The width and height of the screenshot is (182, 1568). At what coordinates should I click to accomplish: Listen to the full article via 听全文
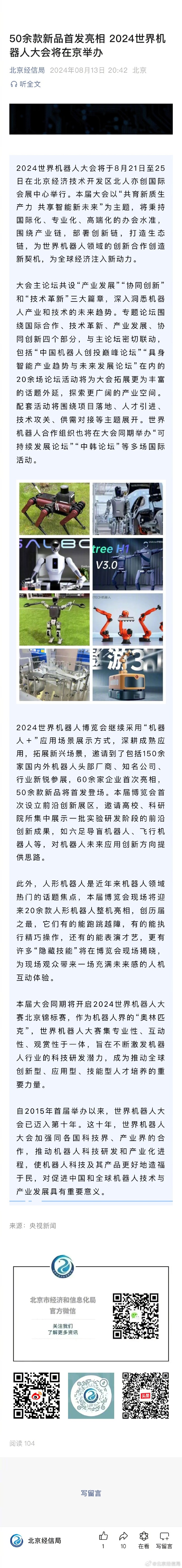click(26, 84)
